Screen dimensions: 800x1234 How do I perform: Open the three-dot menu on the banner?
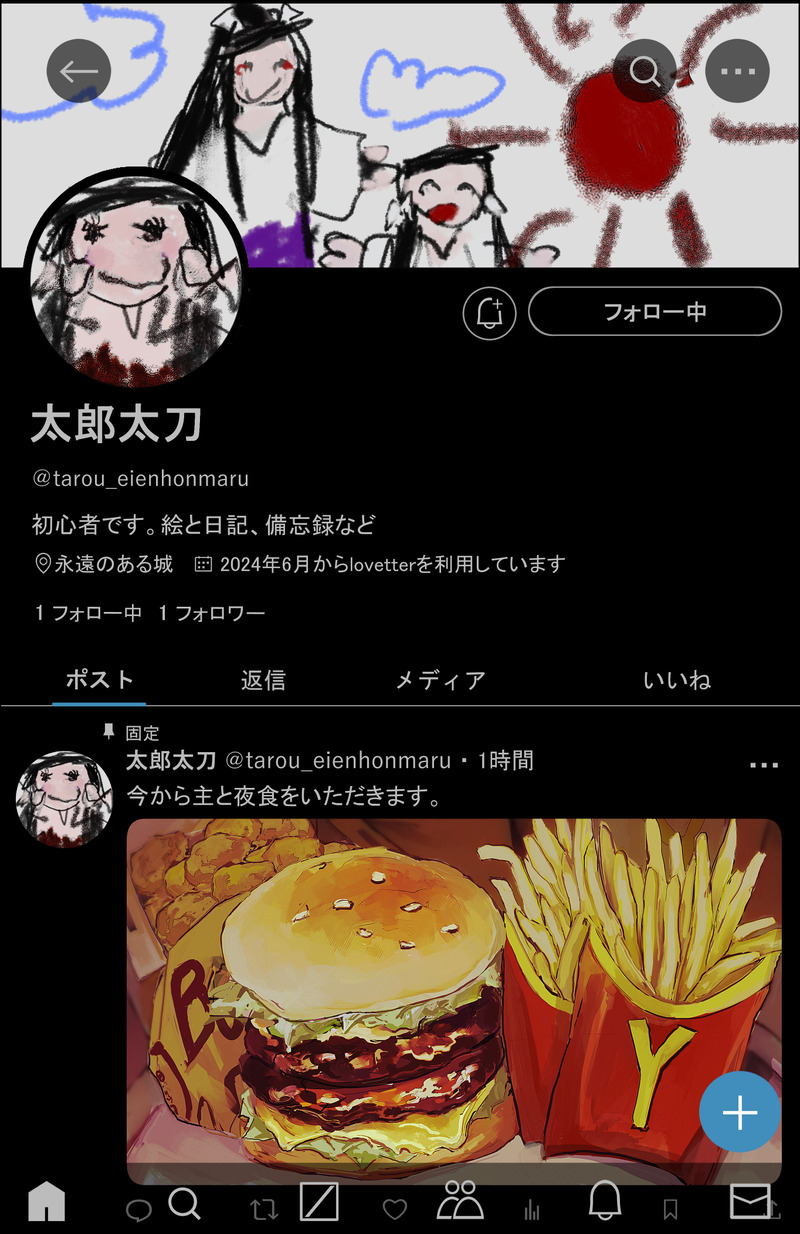[x=737, y=71]
